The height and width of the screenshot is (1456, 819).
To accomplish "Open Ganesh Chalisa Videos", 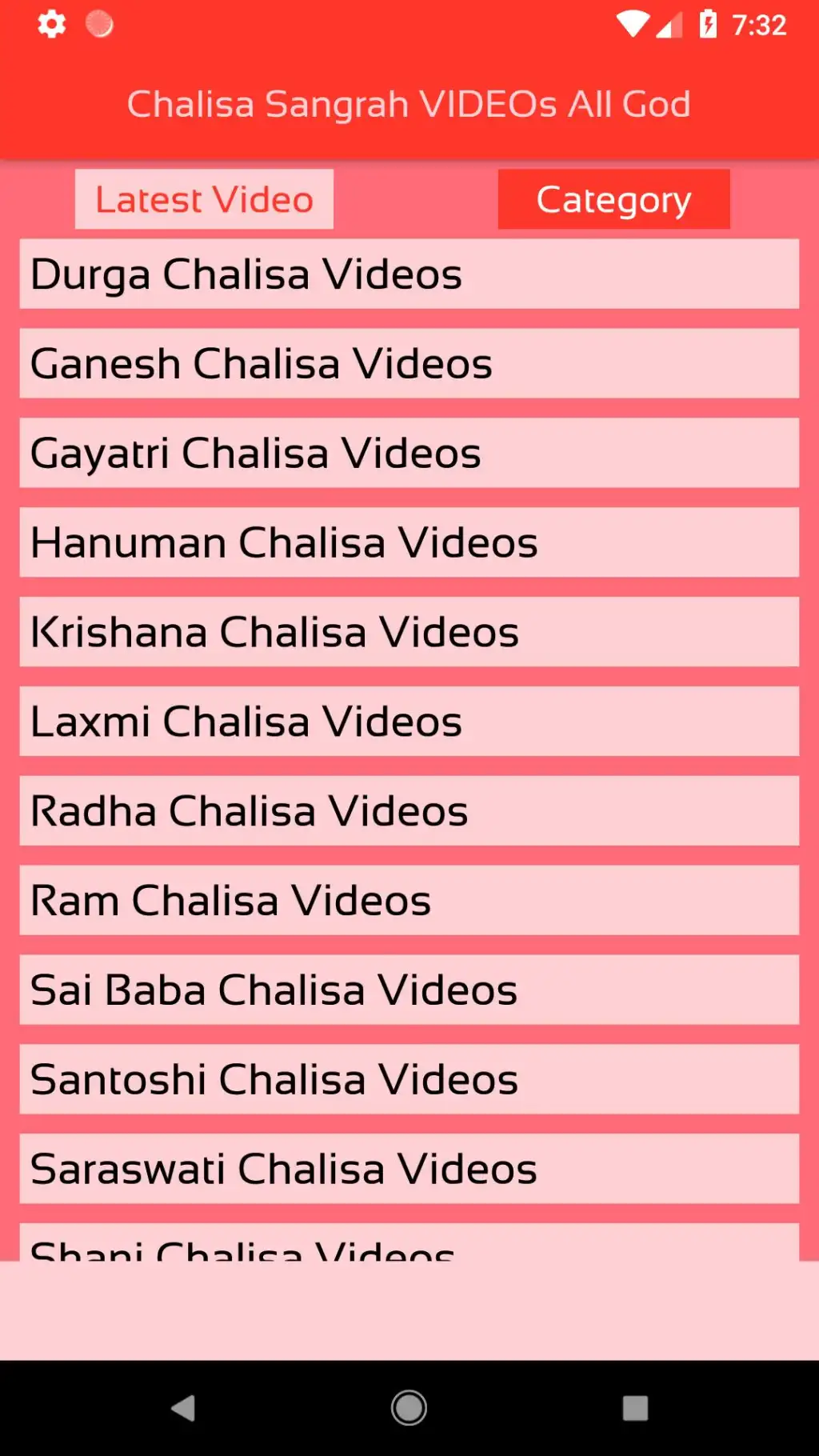I will pyautogui.click(x=409, y=363).
